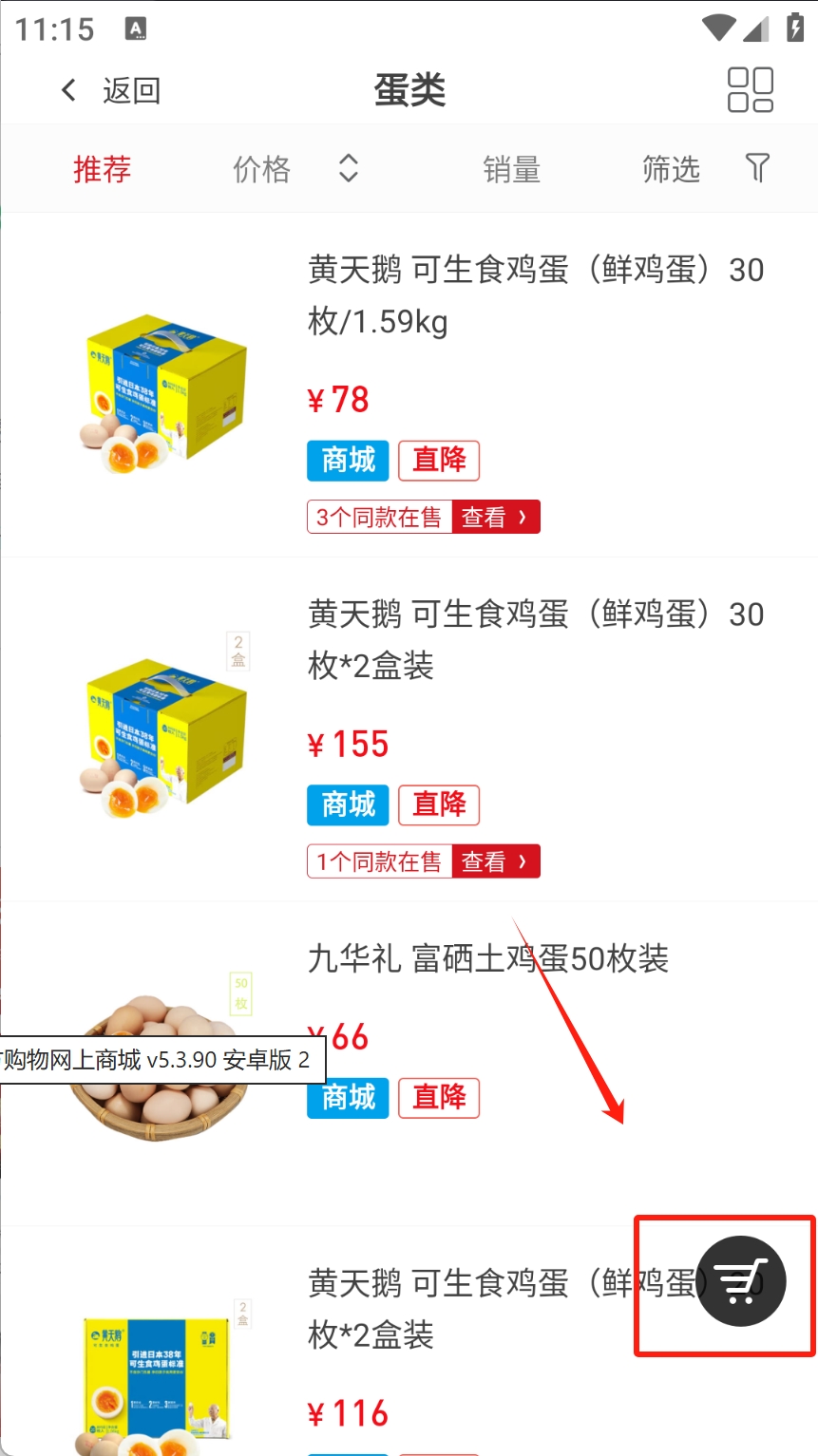818x1456 pixels.
Task: Go back using the 返回 button
Action: click(109, 90)
